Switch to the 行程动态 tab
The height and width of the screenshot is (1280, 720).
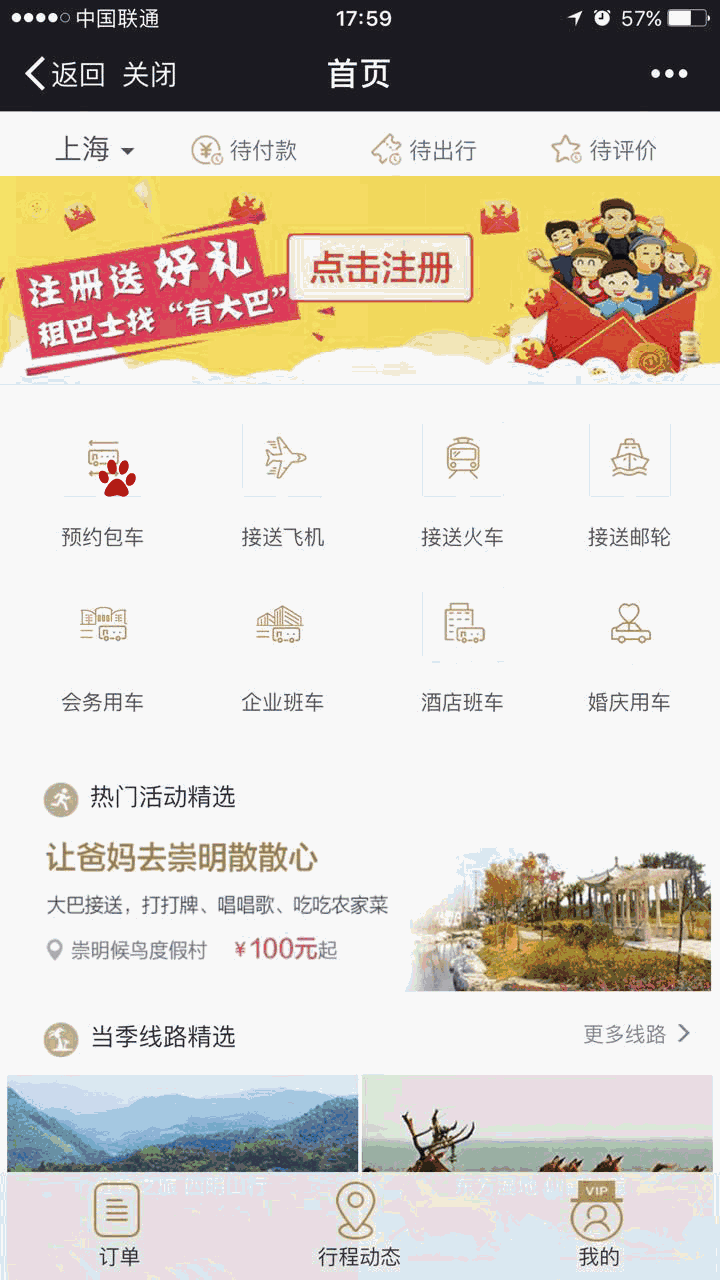(x=358, y=1226)
